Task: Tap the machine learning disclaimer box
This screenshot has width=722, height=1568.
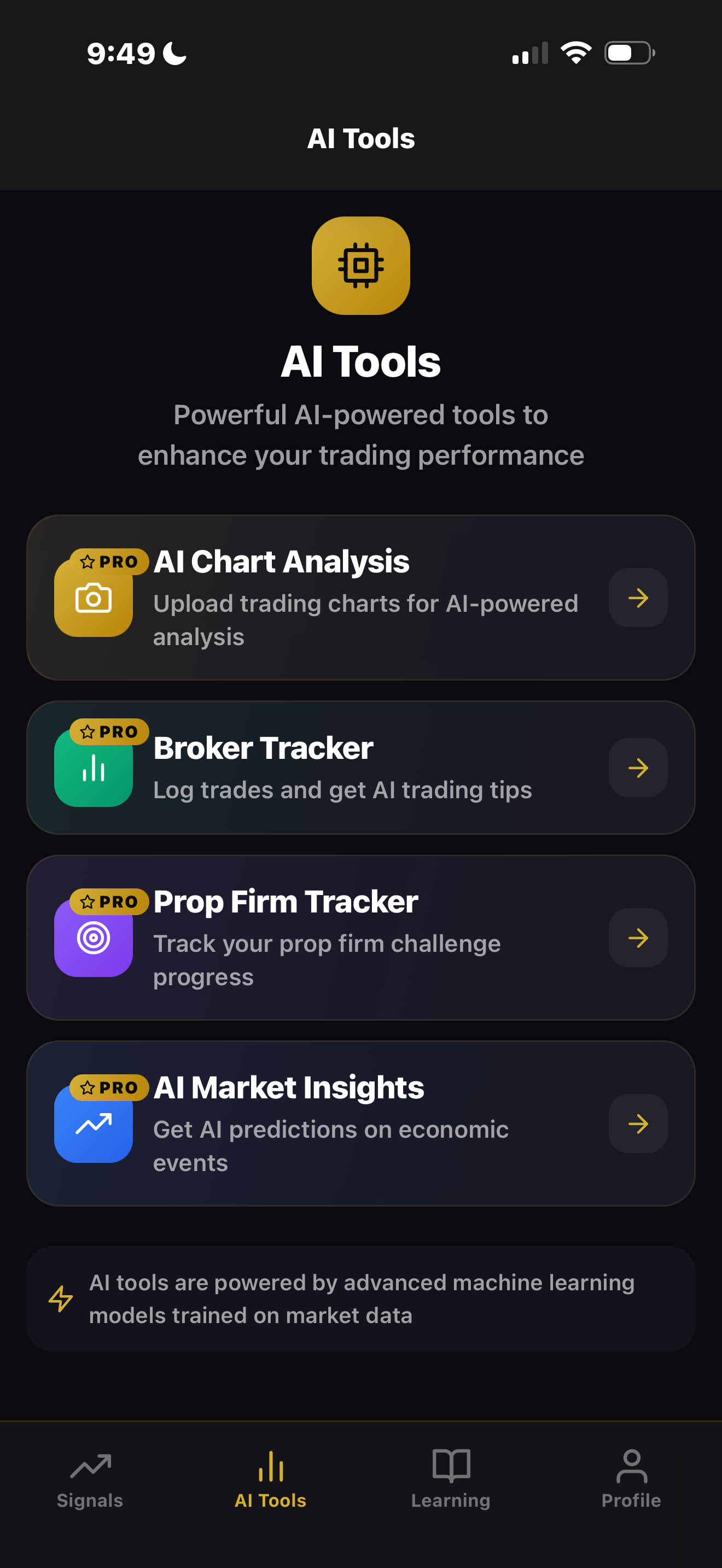Action: coord(361,1298)
